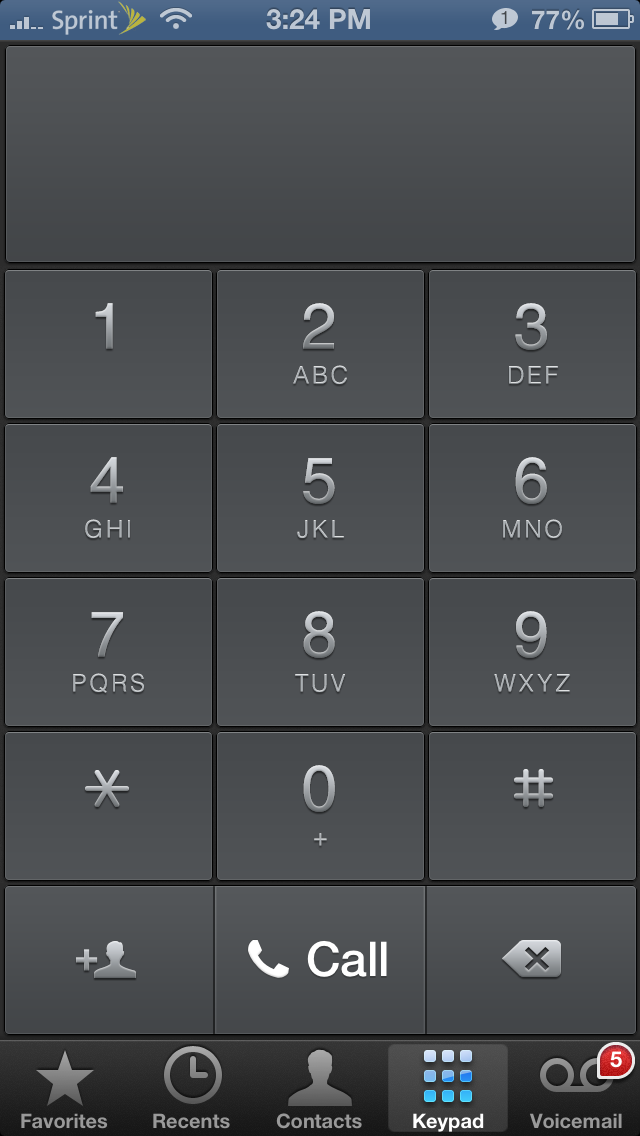Dial the digit 1 key
The height and width of the screenshot is (1136, 640).
(109, 344)
